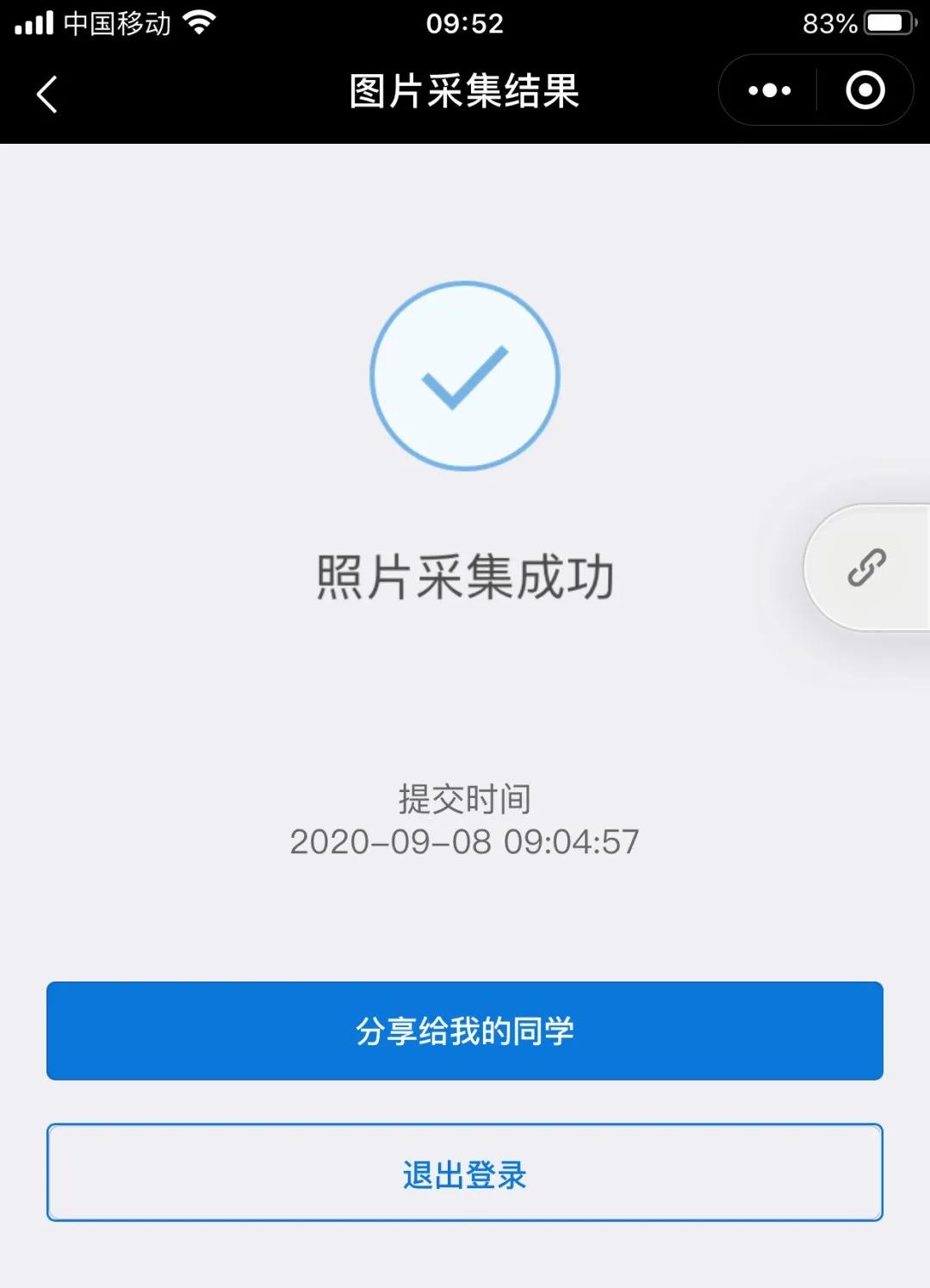Tap the "图片采集结果" title bar

[463, 90]
